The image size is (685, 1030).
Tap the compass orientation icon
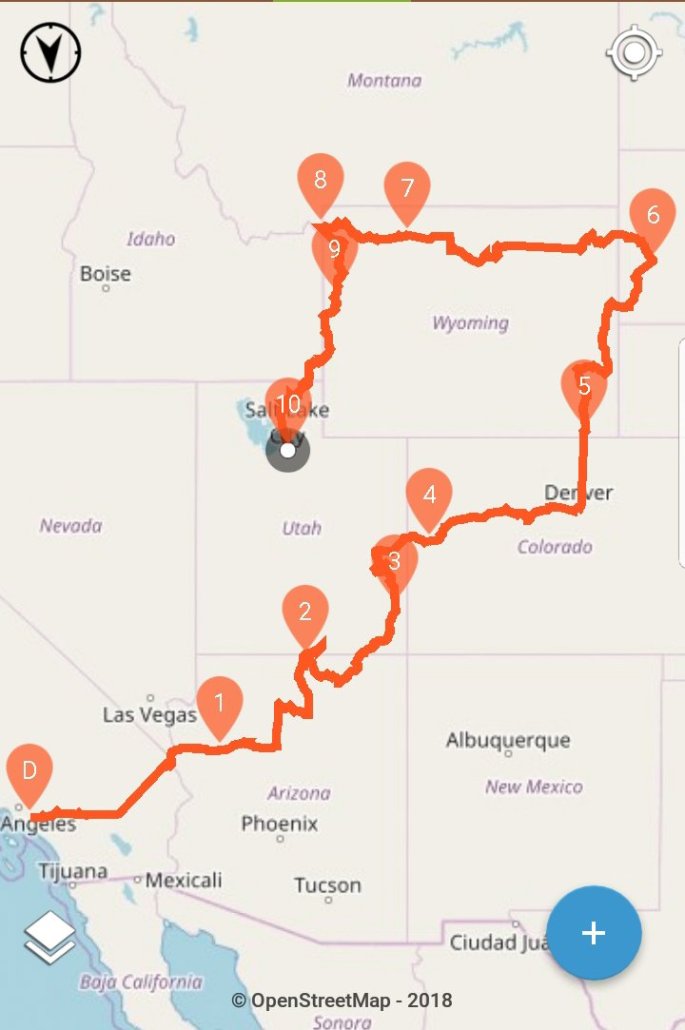point(51,51)
